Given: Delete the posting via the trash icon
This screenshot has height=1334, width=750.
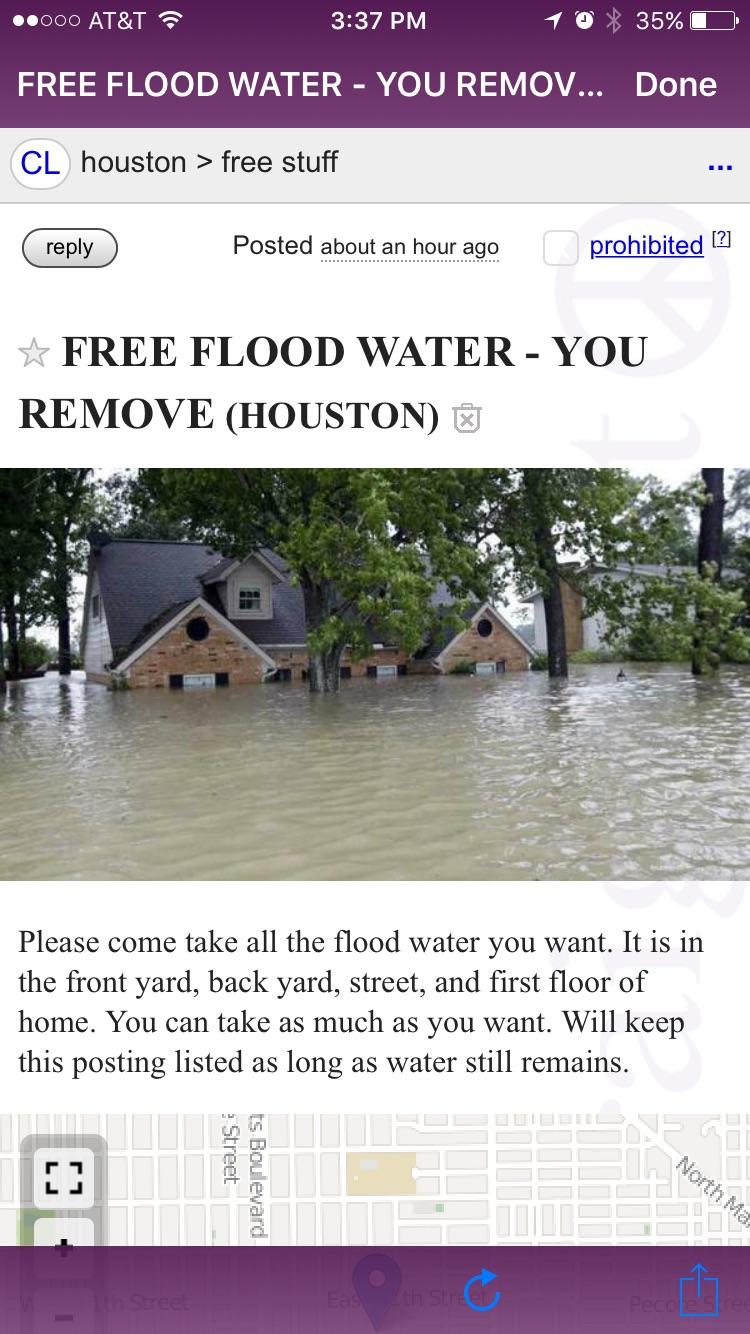Looking at the screenshot, I should pos(466,418).
